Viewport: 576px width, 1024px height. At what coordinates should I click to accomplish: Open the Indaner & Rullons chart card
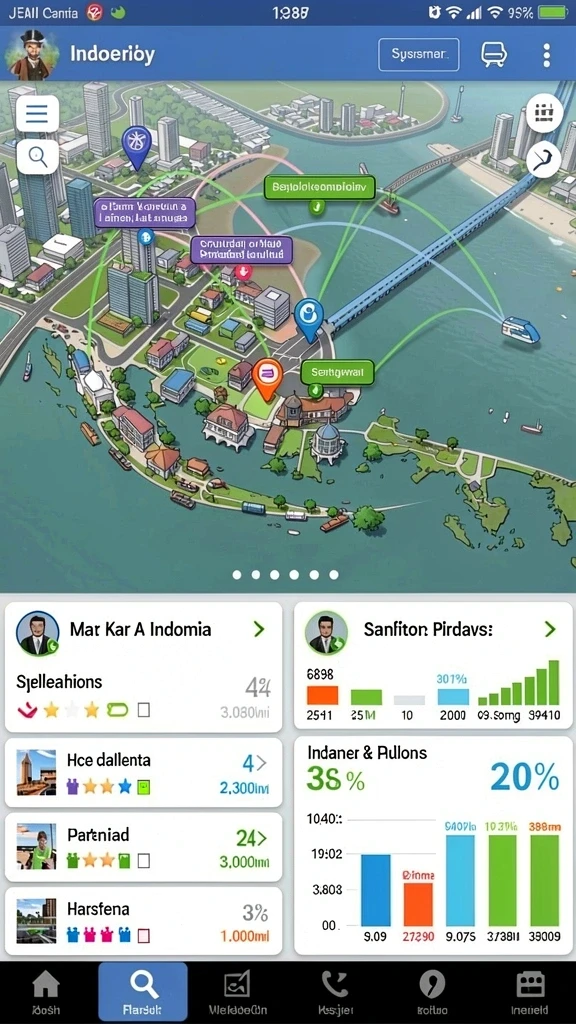(433, 846)
